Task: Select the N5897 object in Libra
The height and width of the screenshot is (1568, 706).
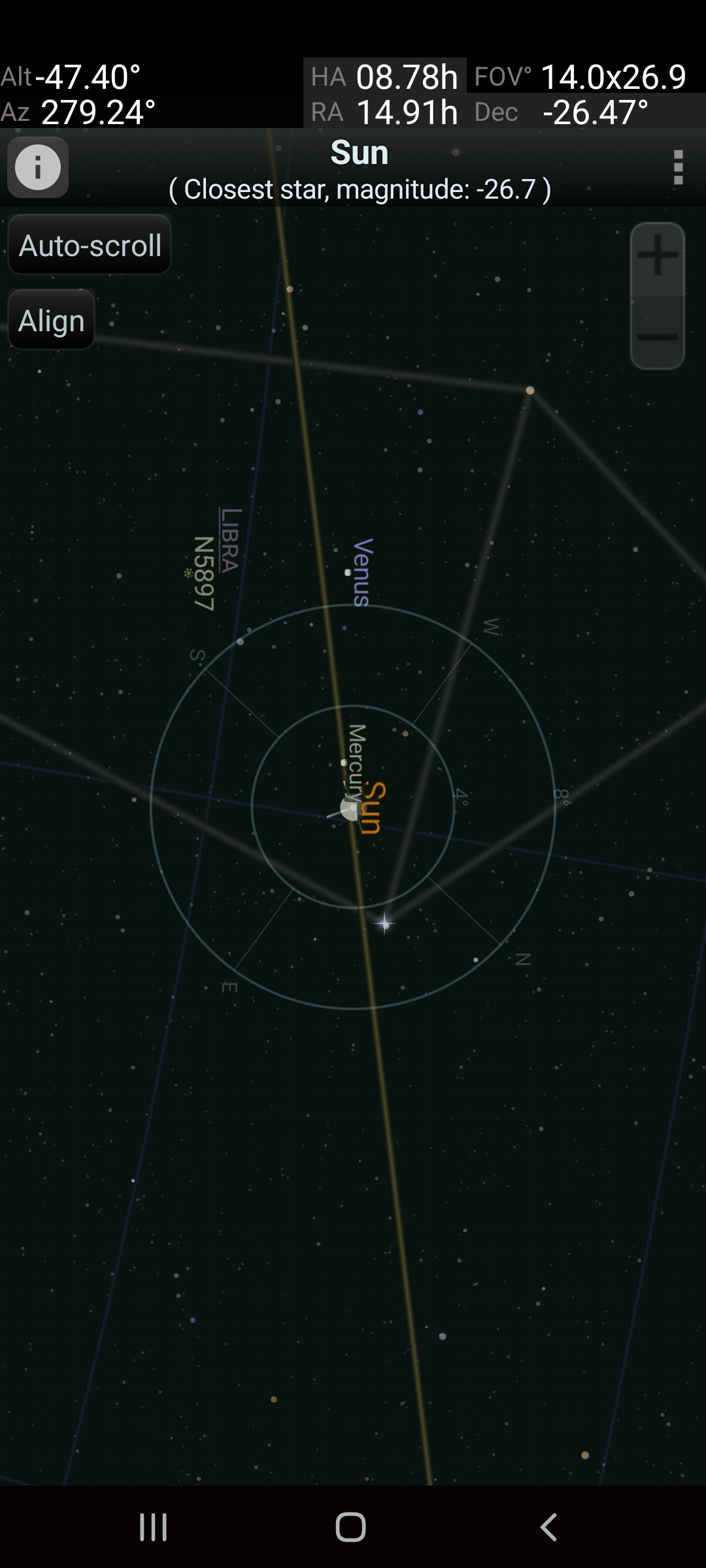Action: coord(189,573)
